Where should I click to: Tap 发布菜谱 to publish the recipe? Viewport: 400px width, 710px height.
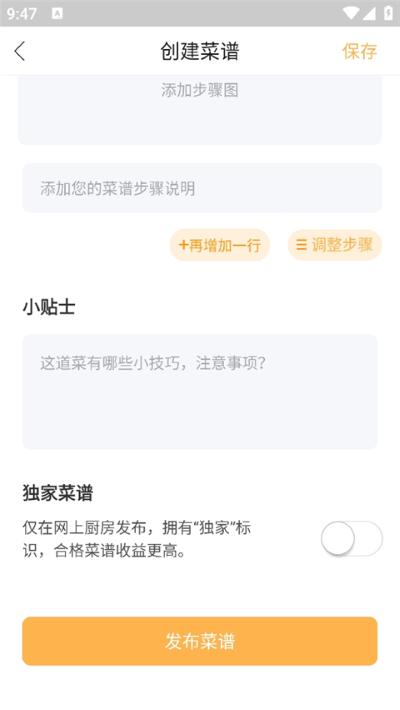[x=200, y=641]
